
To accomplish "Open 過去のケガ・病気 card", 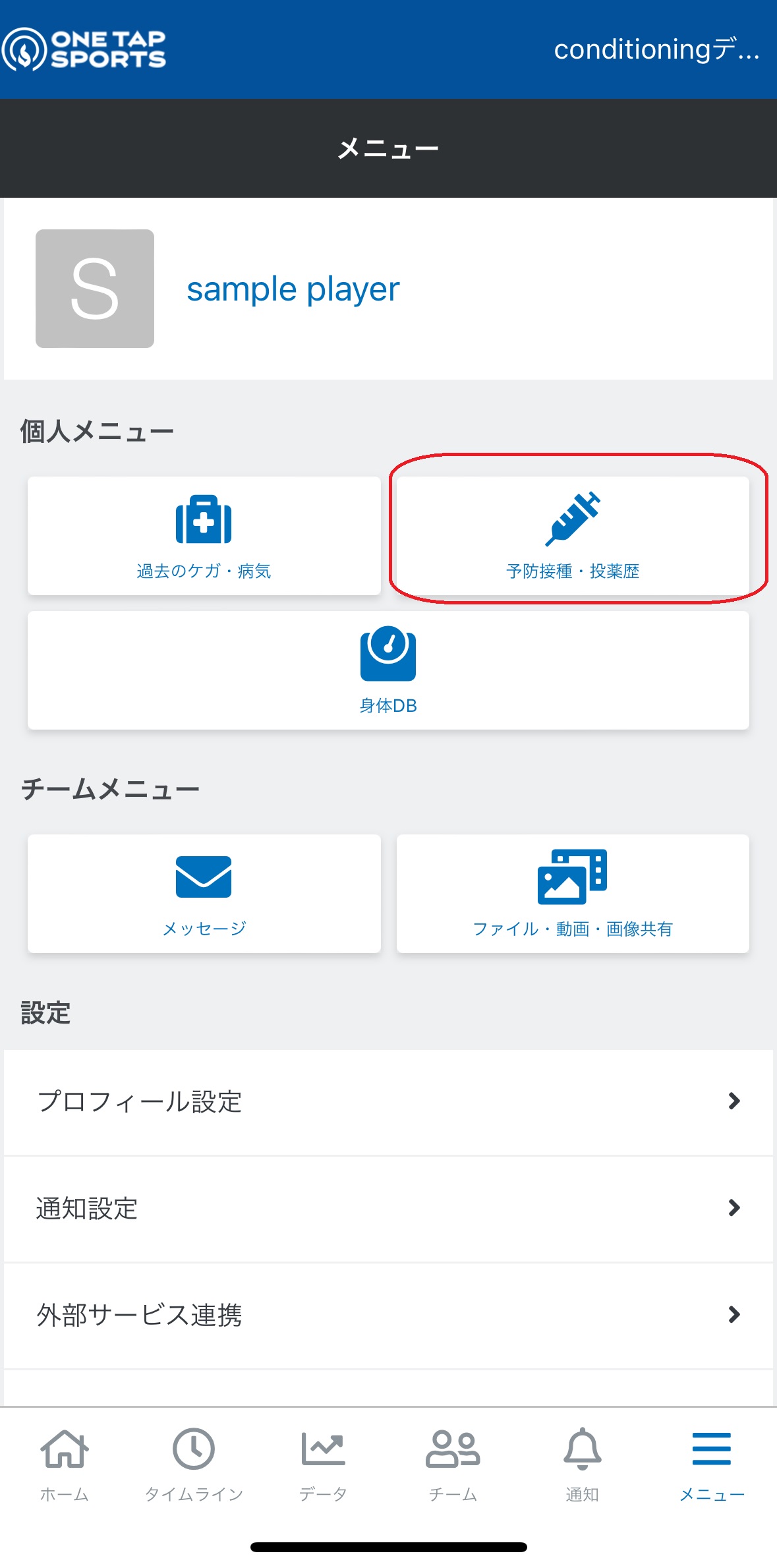I will 204,536.
